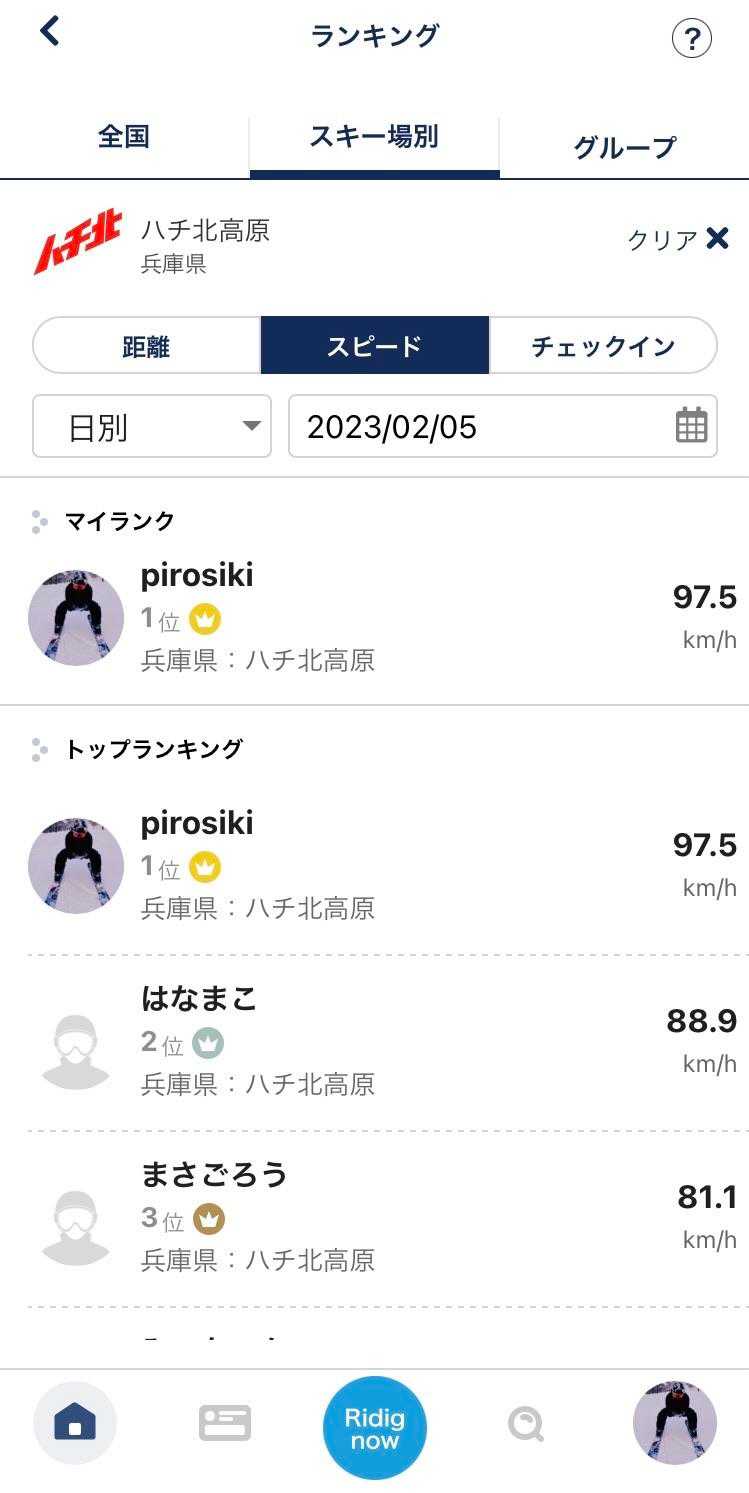Screen dimensions: 749x1493
Task: Select the スキー場別 tab
Action: pos(374,137)
